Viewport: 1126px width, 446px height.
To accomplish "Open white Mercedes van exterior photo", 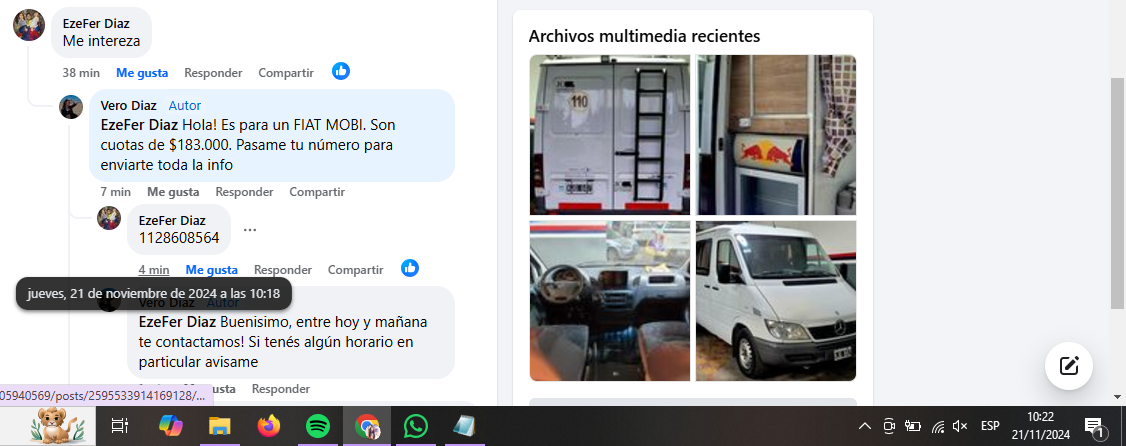I will (776, 300).
